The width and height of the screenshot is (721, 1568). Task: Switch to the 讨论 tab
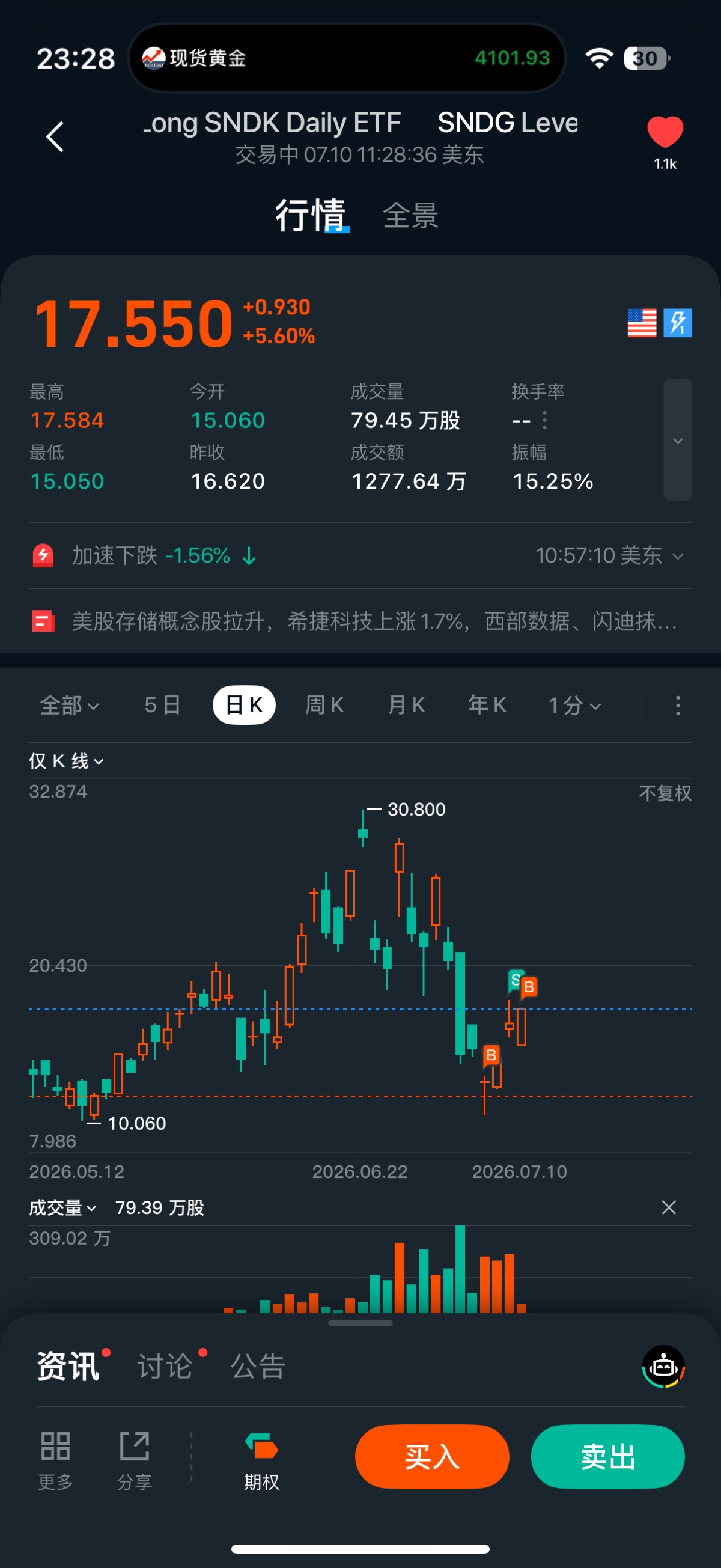pos(165,1367)
